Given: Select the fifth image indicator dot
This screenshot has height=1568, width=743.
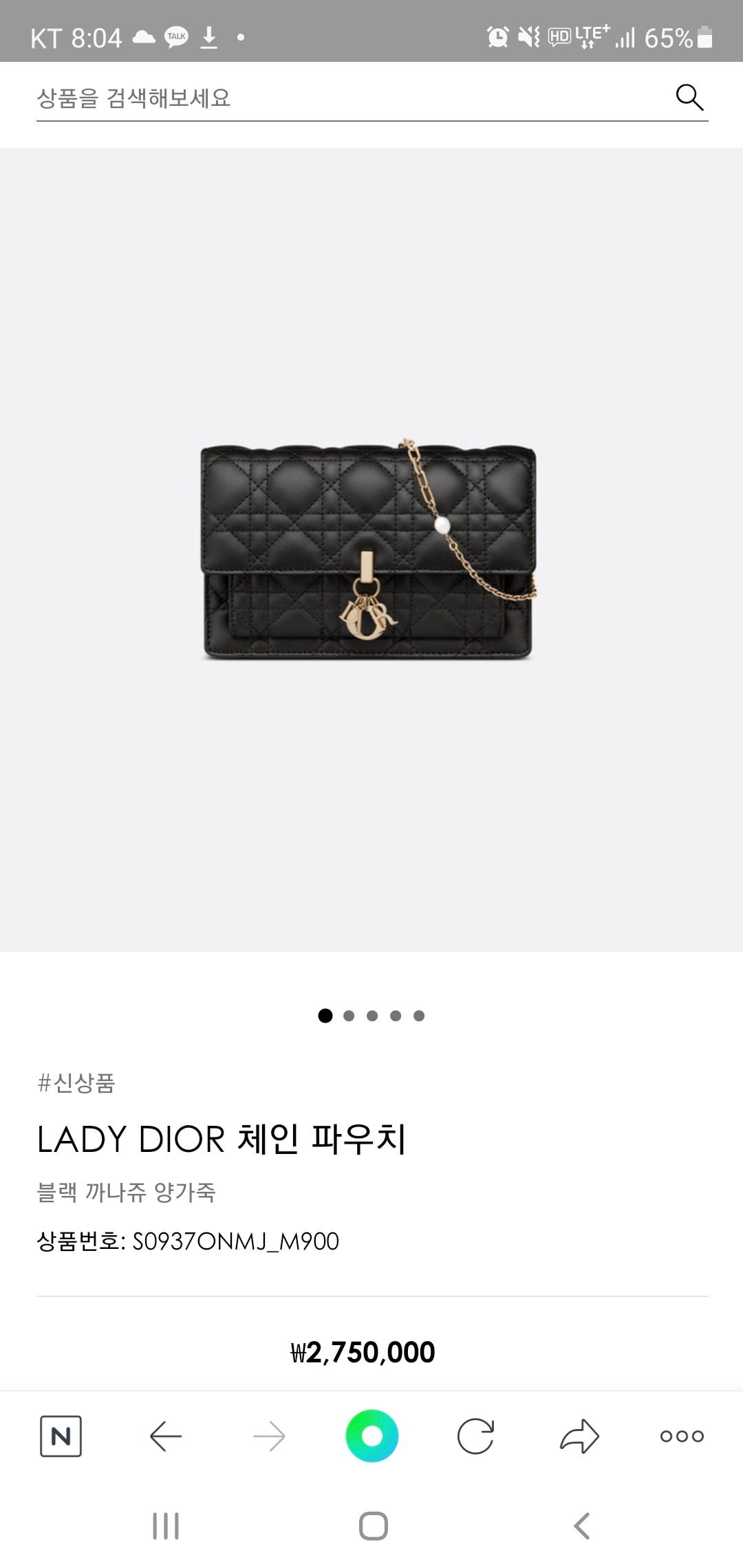Looking at the screenshot, I should pos(419,1016).
